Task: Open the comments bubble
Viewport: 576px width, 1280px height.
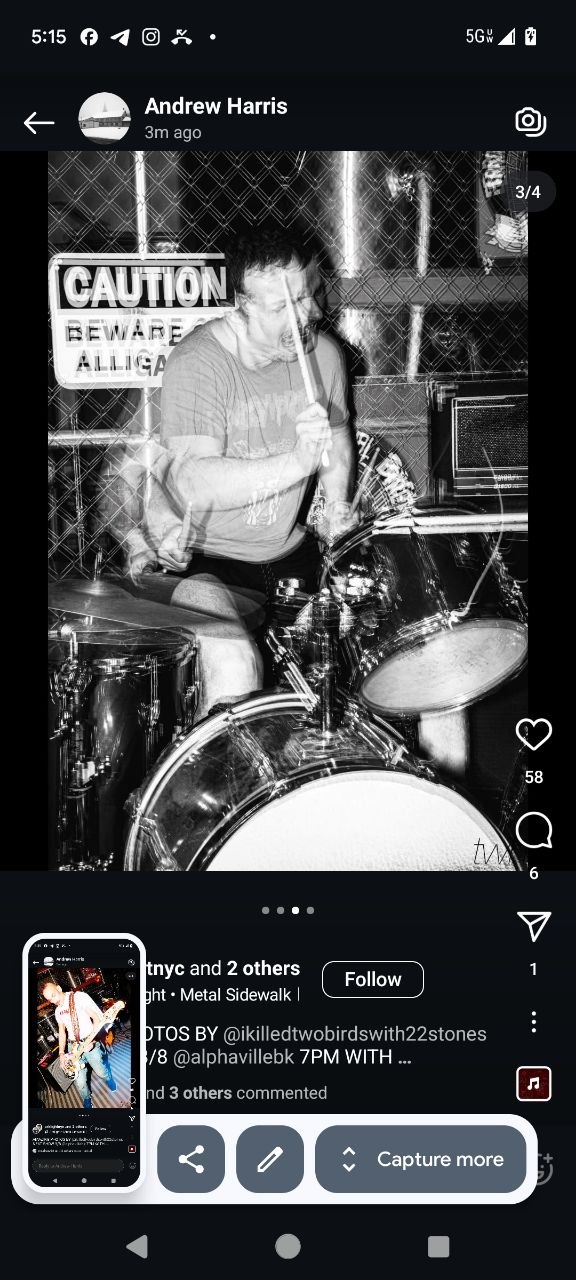Action: click(x=534, y=829)
